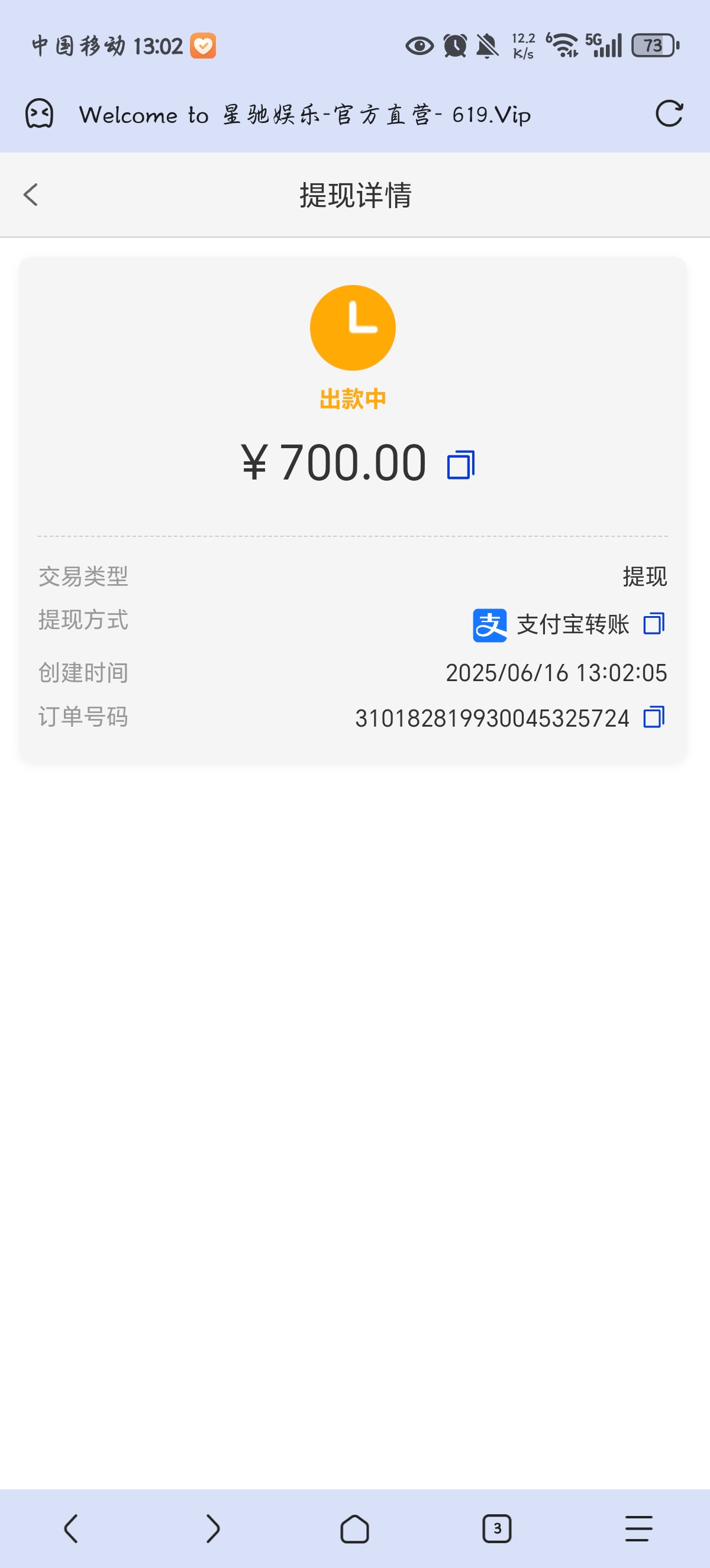Copy the ¥700.00 amount
Viewport: 710px width, 1568px height.
461,465
